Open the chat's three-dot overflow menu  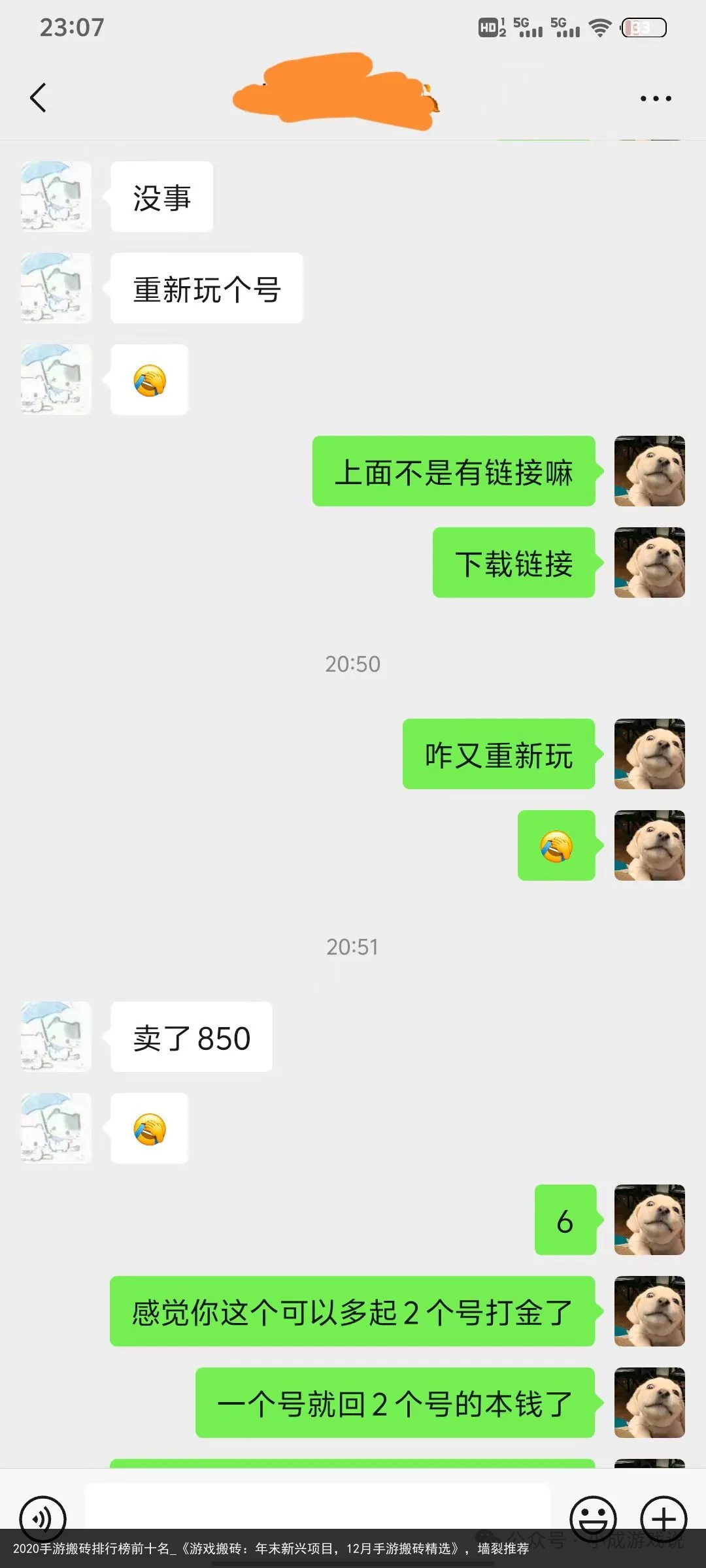click(x=655, y=99)
